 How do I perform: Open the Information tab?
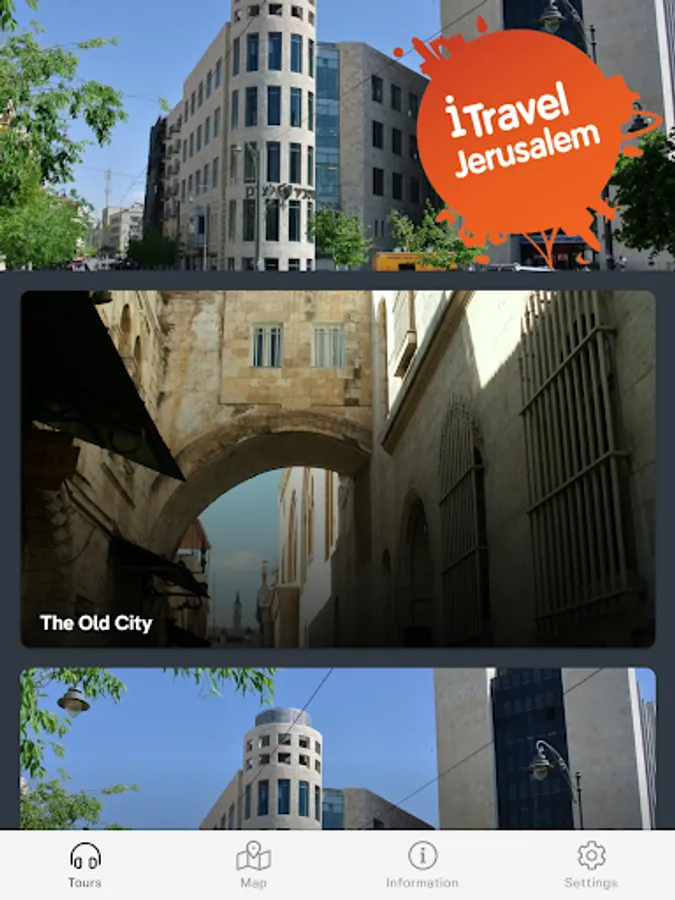[422, 865]
